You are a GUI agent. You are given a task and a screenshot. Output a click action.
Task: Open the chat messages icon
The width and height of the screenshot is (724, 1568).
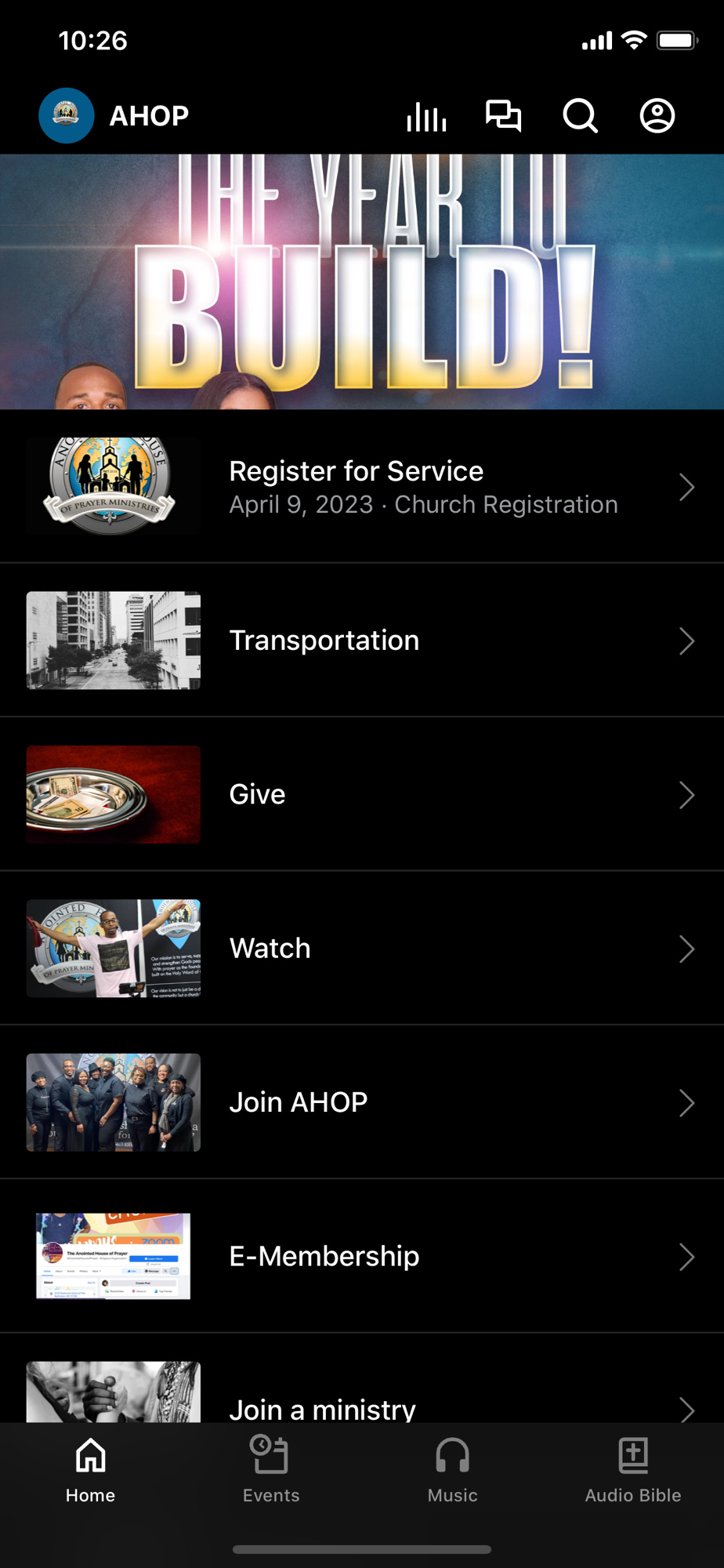point(503,116)
